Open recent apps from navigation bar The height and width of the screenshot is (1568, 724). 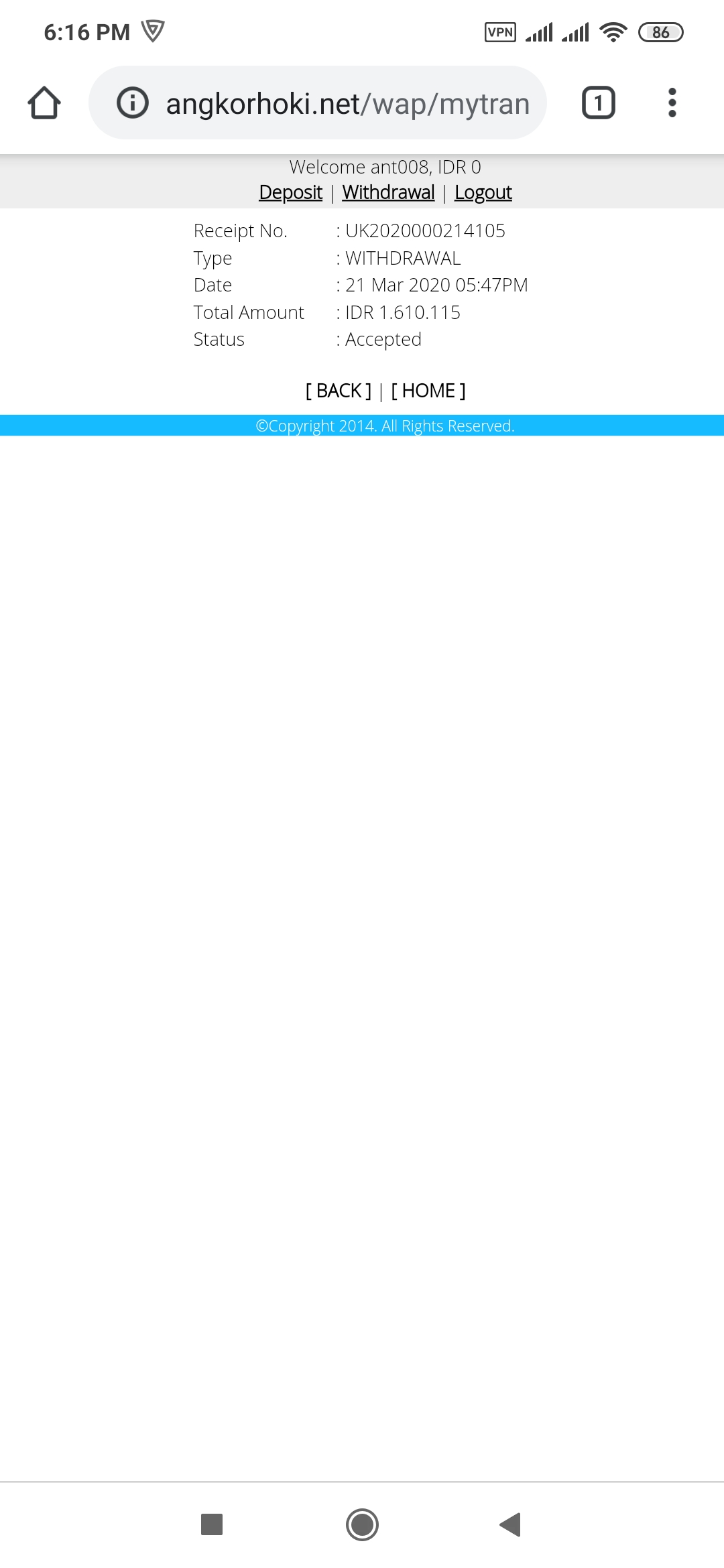pos(212,1524)
